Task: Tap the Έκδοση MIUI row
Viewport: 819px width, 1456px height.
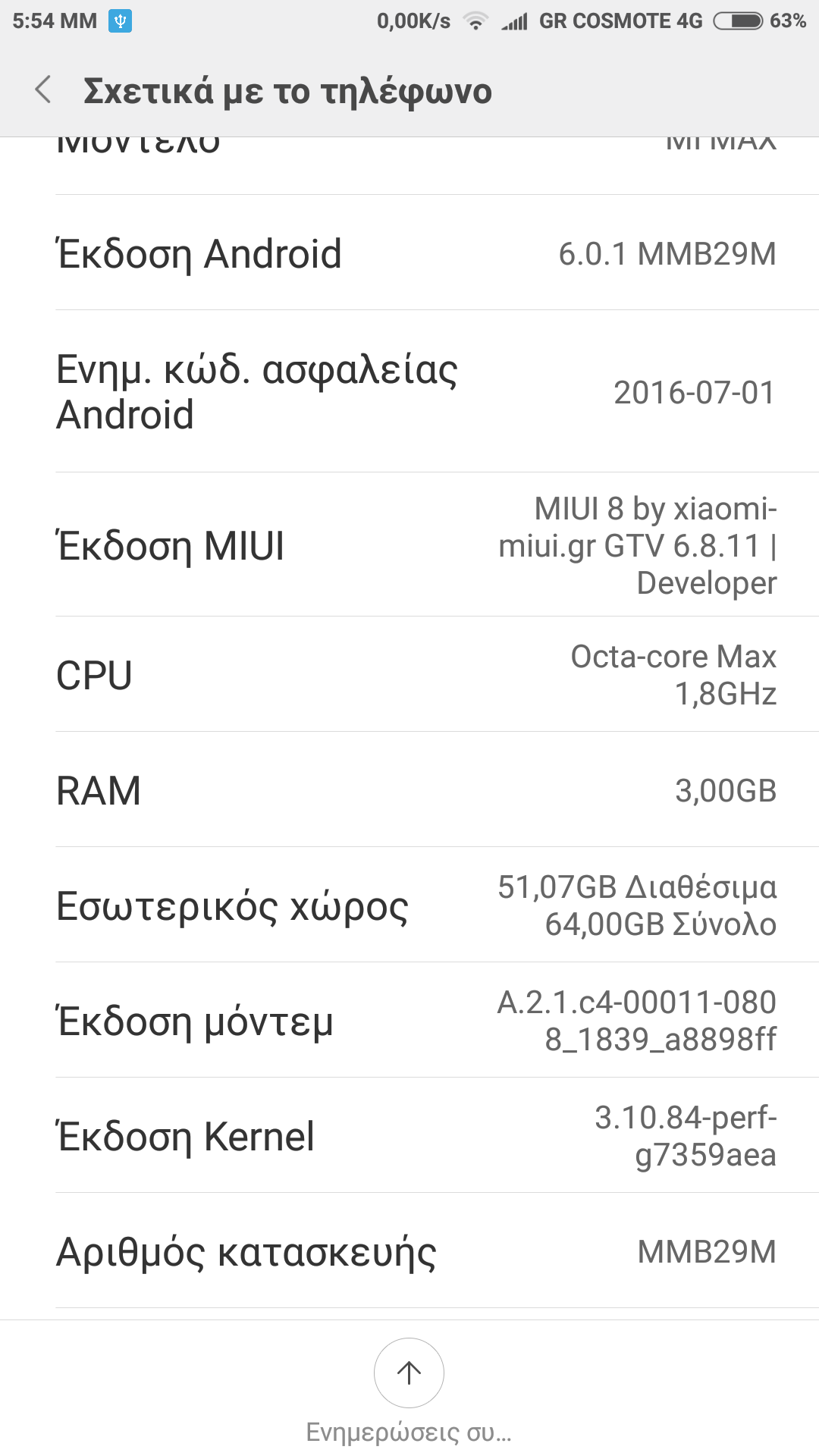Action: point(409,544)
